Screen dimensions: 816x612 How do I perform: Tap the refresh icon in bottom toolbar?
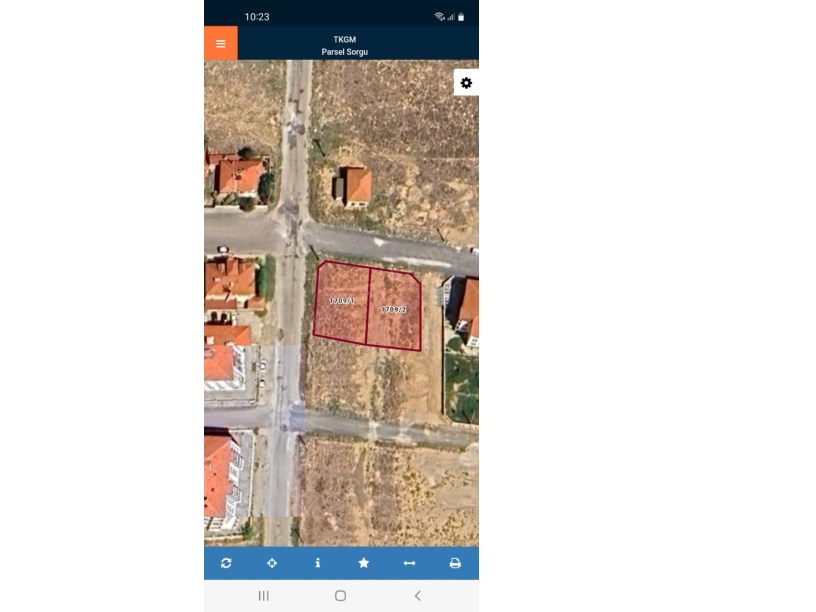coord(226,563)
